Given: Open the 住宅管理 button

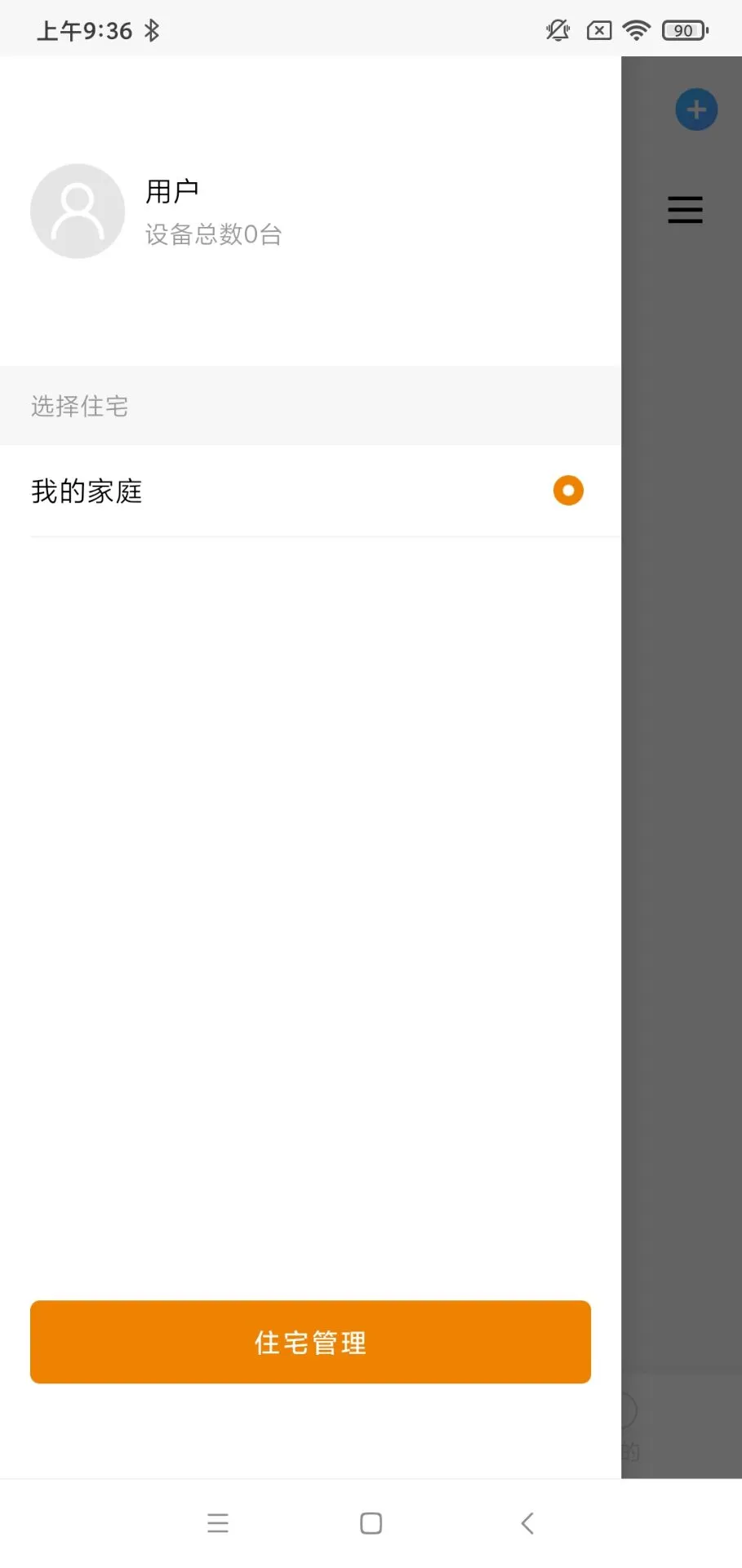Looking at the screenshot, I should [x=310, y=1342].
